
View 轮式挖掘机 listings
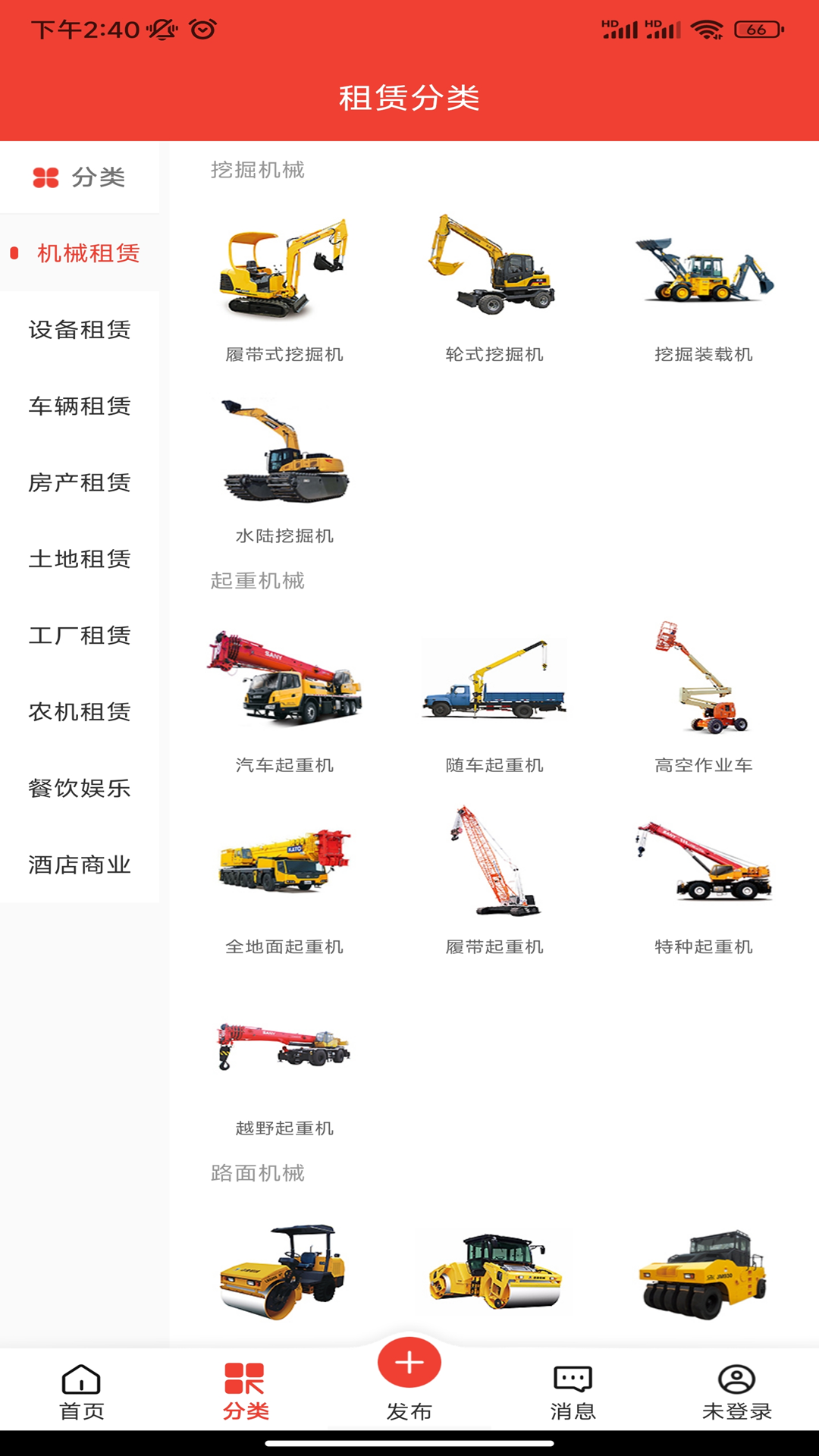coord(494,288)
